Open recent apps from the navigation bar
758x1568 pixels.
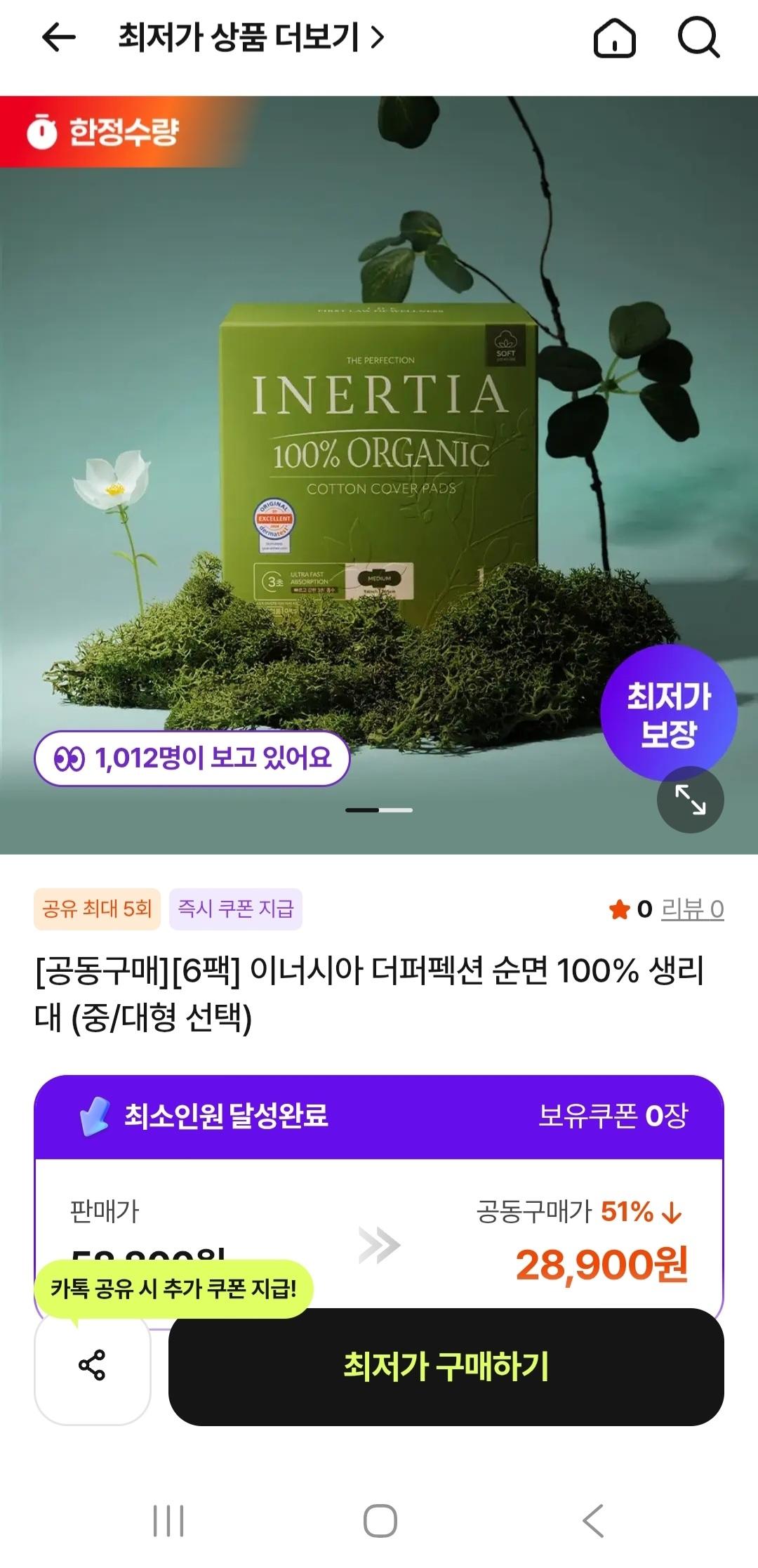click(x=168, y=1520)
